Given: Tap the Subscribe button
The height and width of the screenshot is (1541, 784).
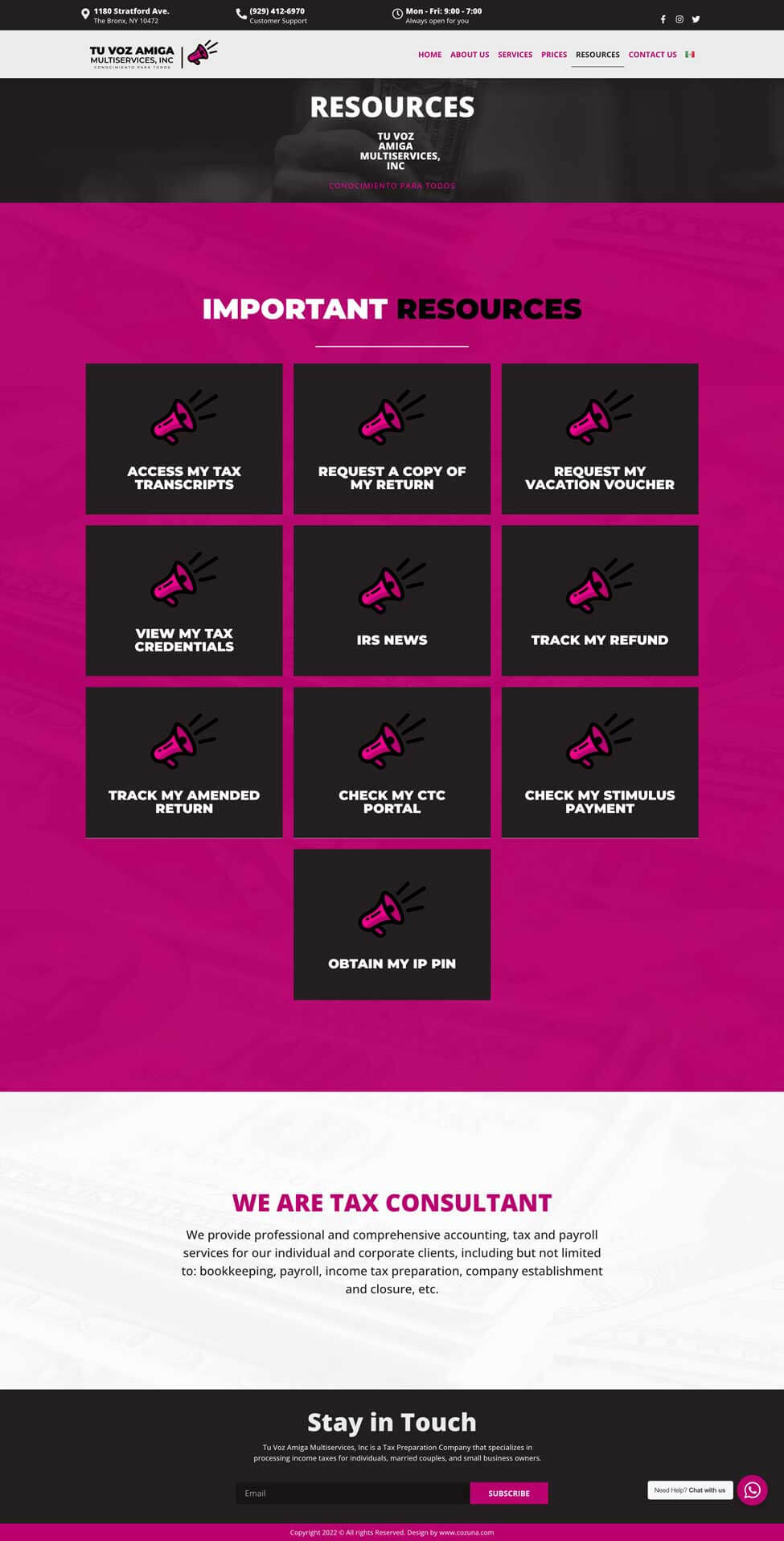Looking at the screenshot, I should 509,1493.
